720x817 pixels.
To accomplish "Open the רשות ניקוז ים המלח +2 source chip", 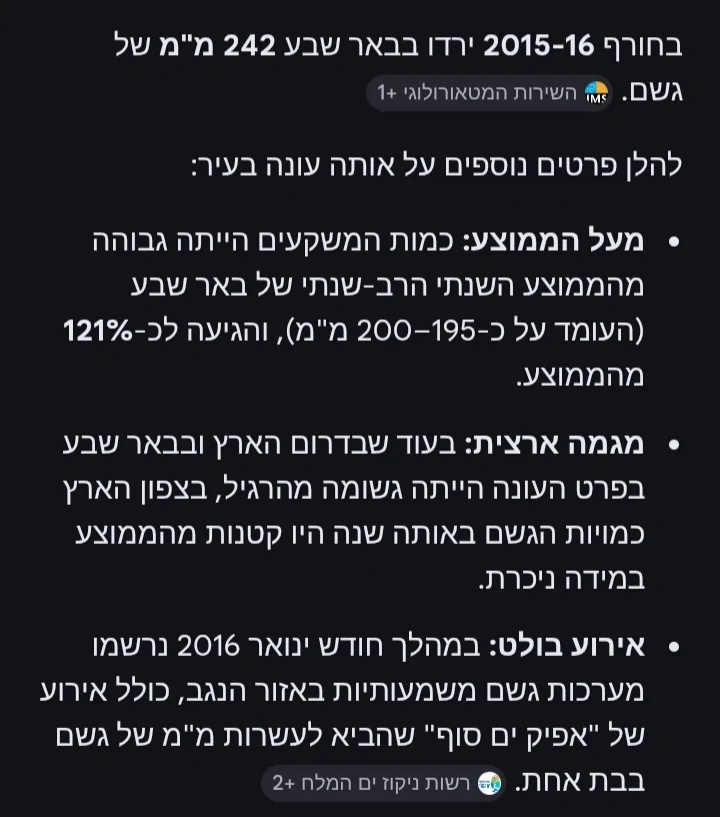I will click(385, 783).
